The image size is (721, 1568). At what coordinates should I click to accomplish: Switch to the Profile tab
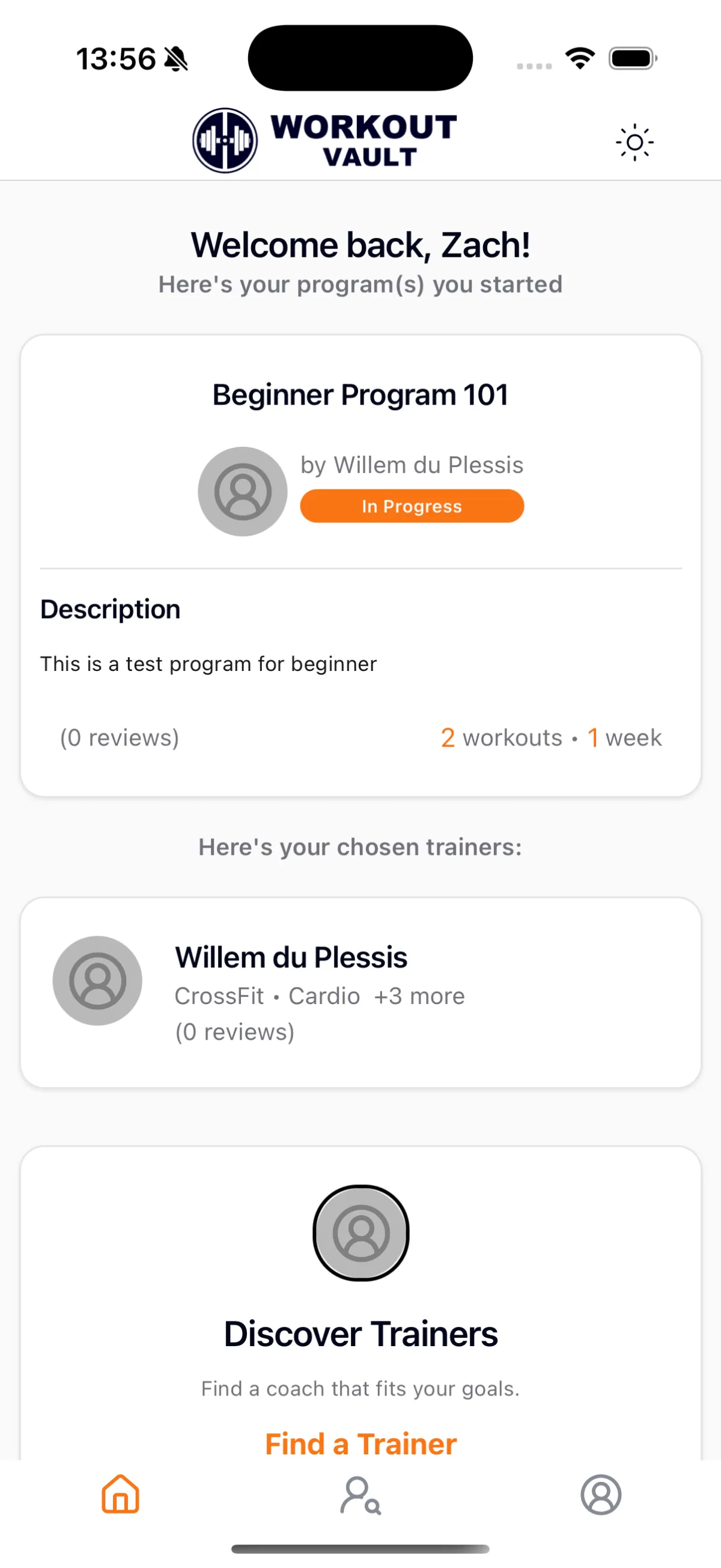coord(600,1494)
